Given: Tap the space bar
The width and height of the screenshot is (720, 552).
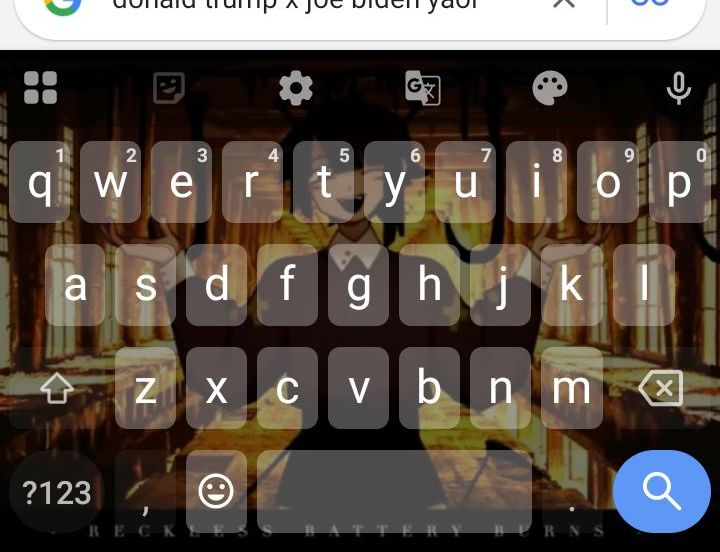Looking at the screenshot, I should [394, 491].
